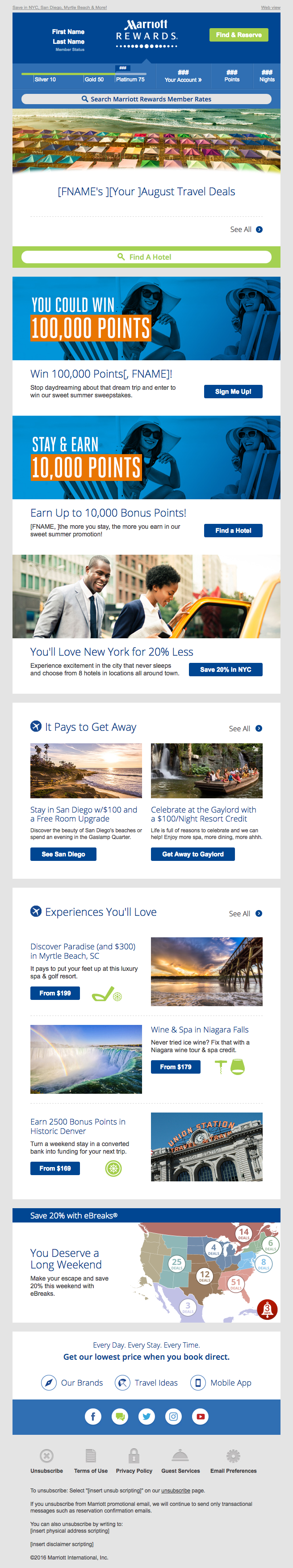This screenshot has width=293, height=1568.
Task: Tap the Find & Reserve button
Action: click(239, 35)
